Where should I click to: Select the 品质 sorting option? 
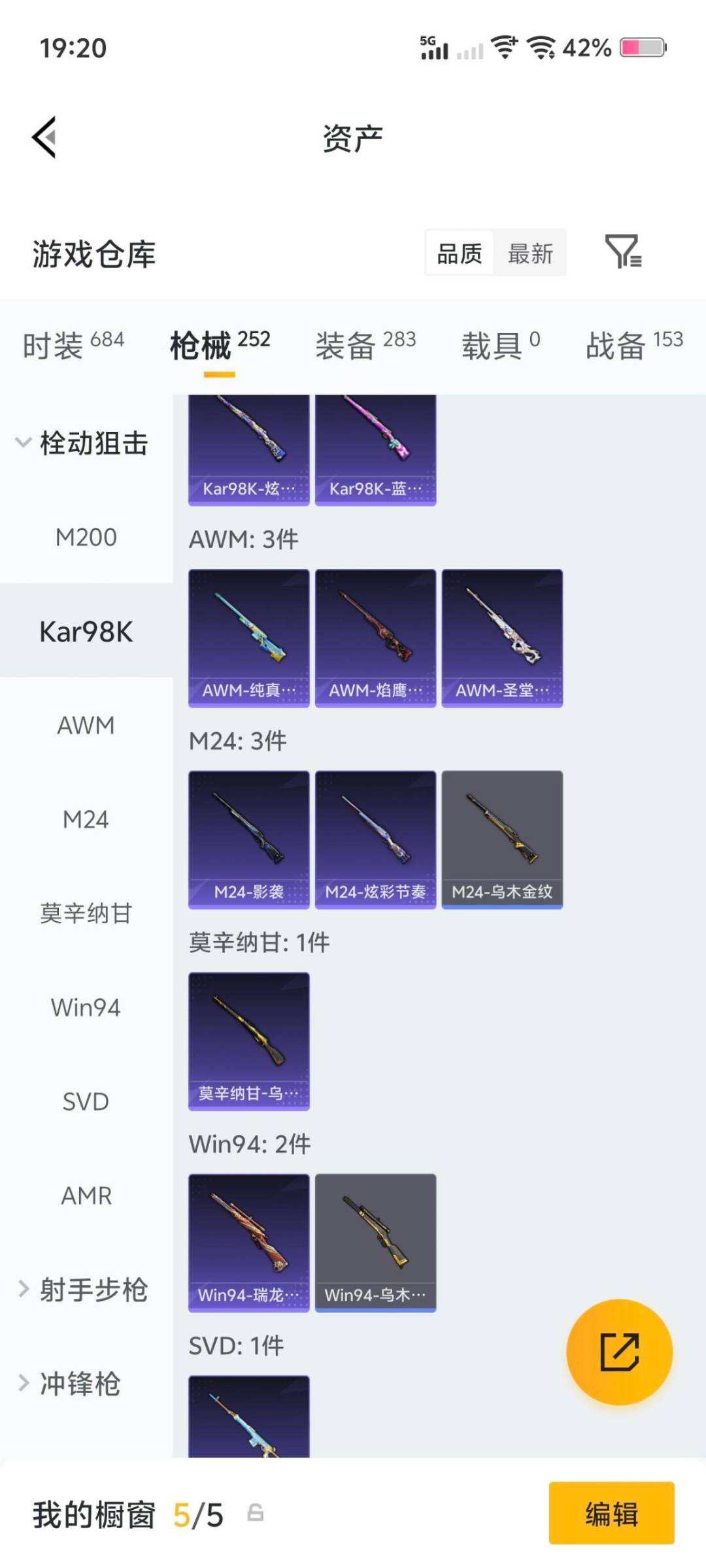[x=459, y=253]
